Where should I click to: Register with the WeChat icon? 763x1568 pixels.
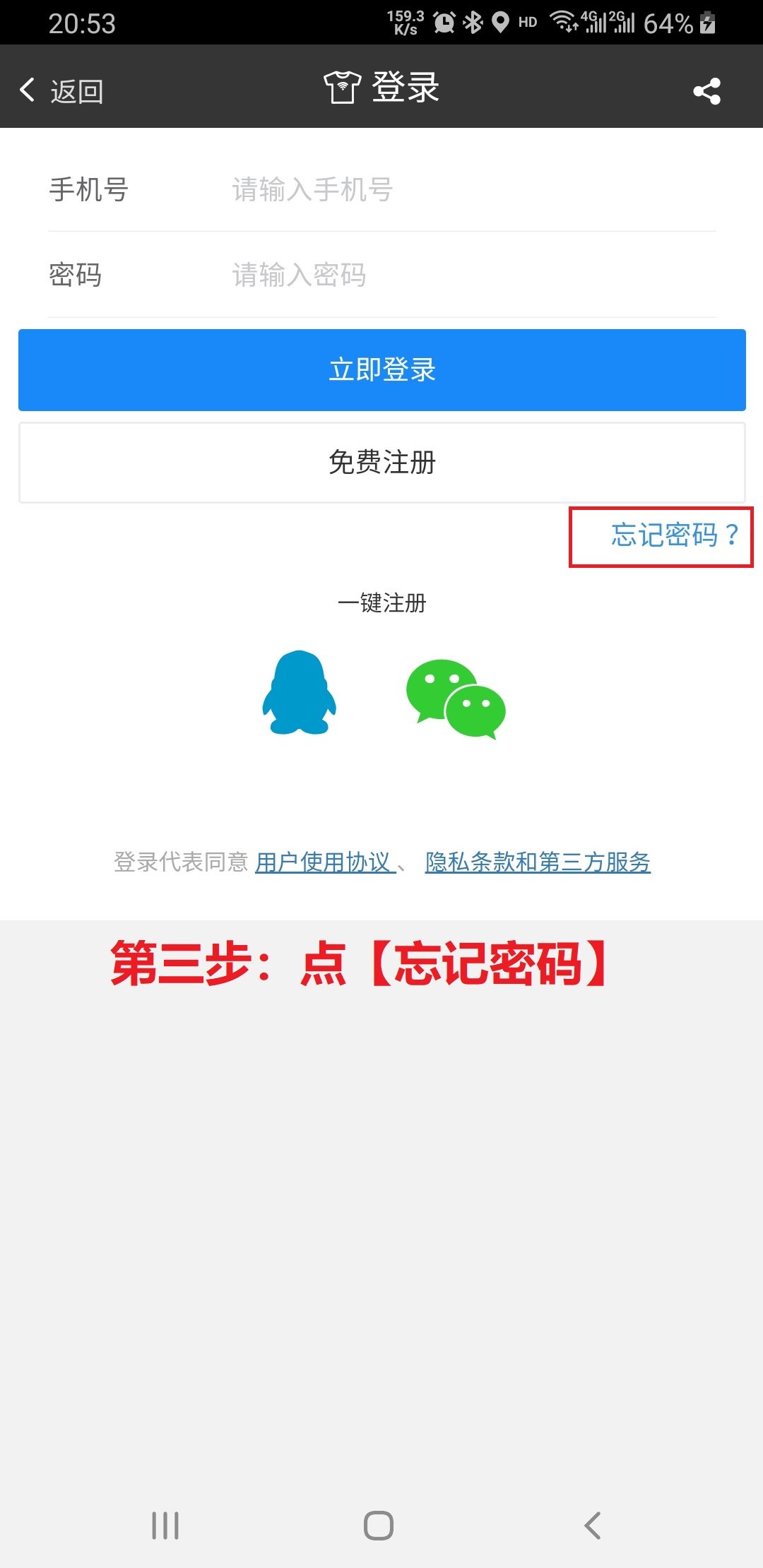coord(456,699)
